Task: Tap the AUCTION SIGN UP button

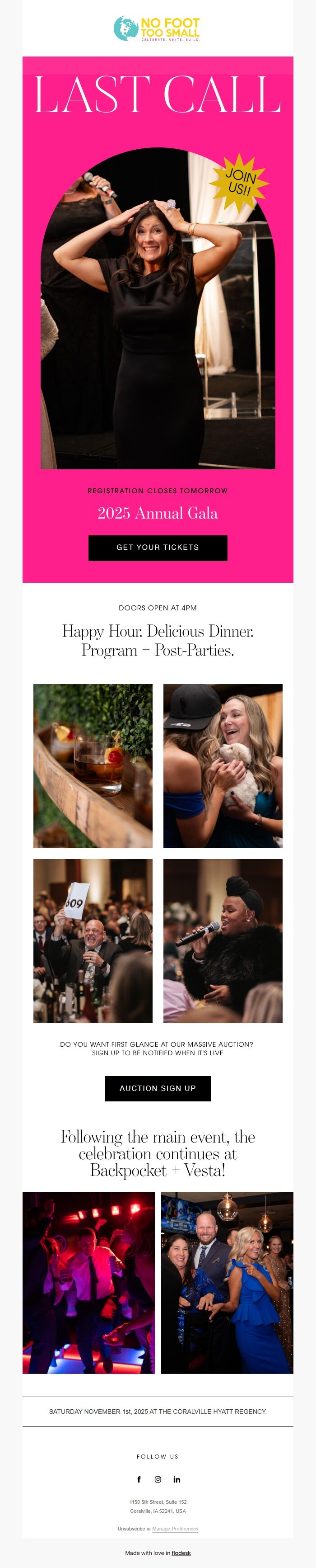Action: tap(158, 1088)
